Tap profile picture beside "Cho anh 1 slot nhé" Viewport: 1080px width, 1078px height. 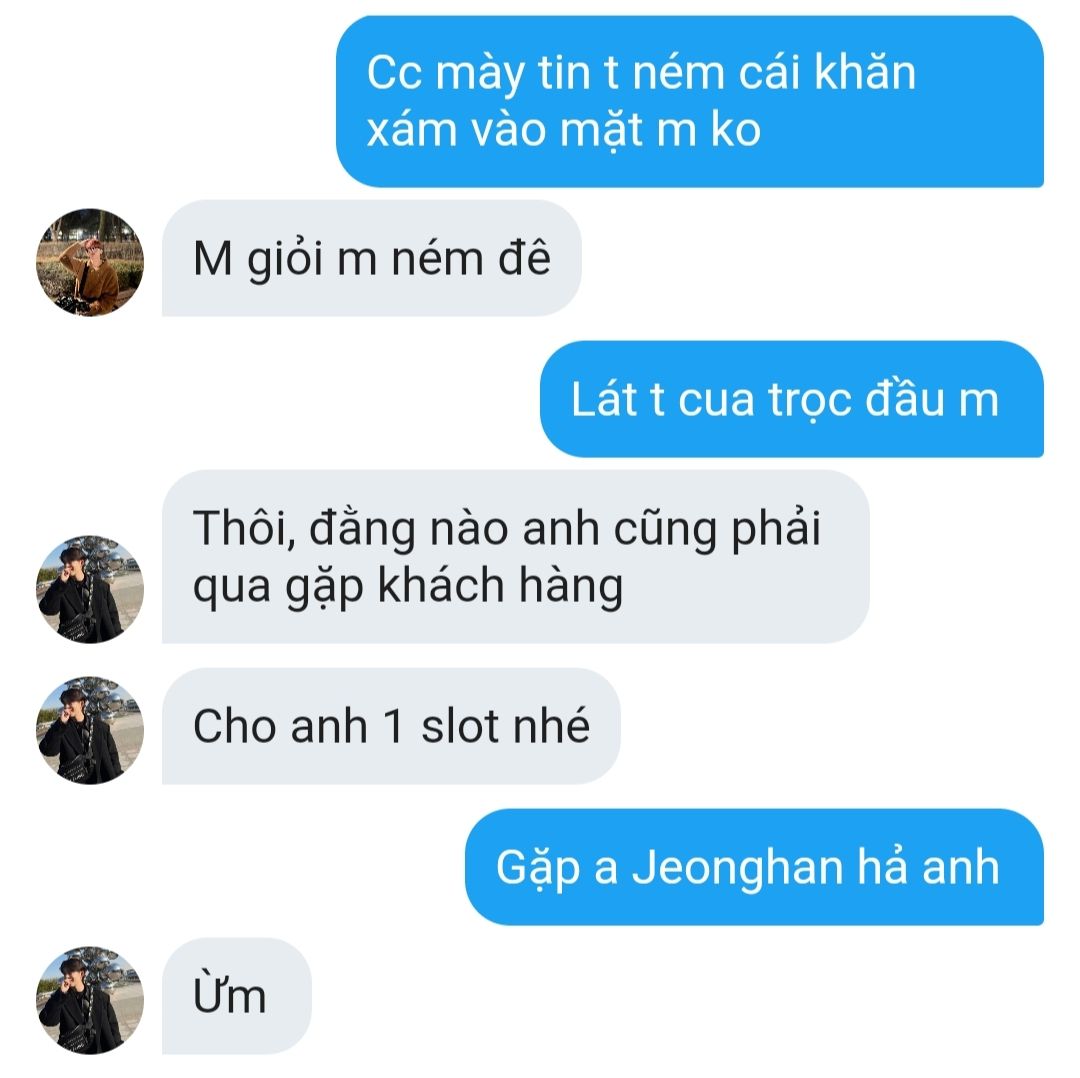coord(90,729)
